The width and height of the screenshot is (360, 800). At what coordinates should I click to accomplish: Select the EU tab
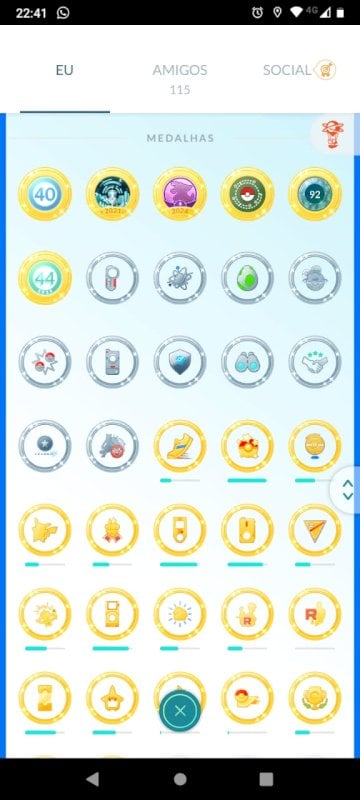(65, 70)
